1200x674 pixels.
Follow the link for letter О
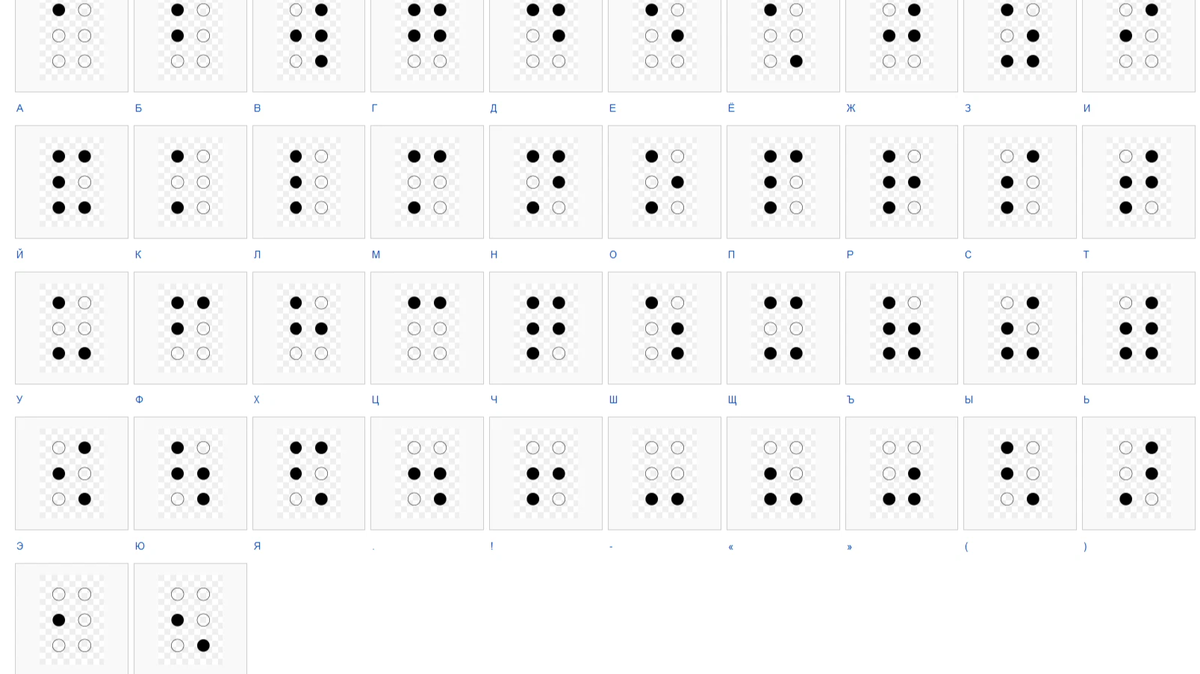(613, 254)
